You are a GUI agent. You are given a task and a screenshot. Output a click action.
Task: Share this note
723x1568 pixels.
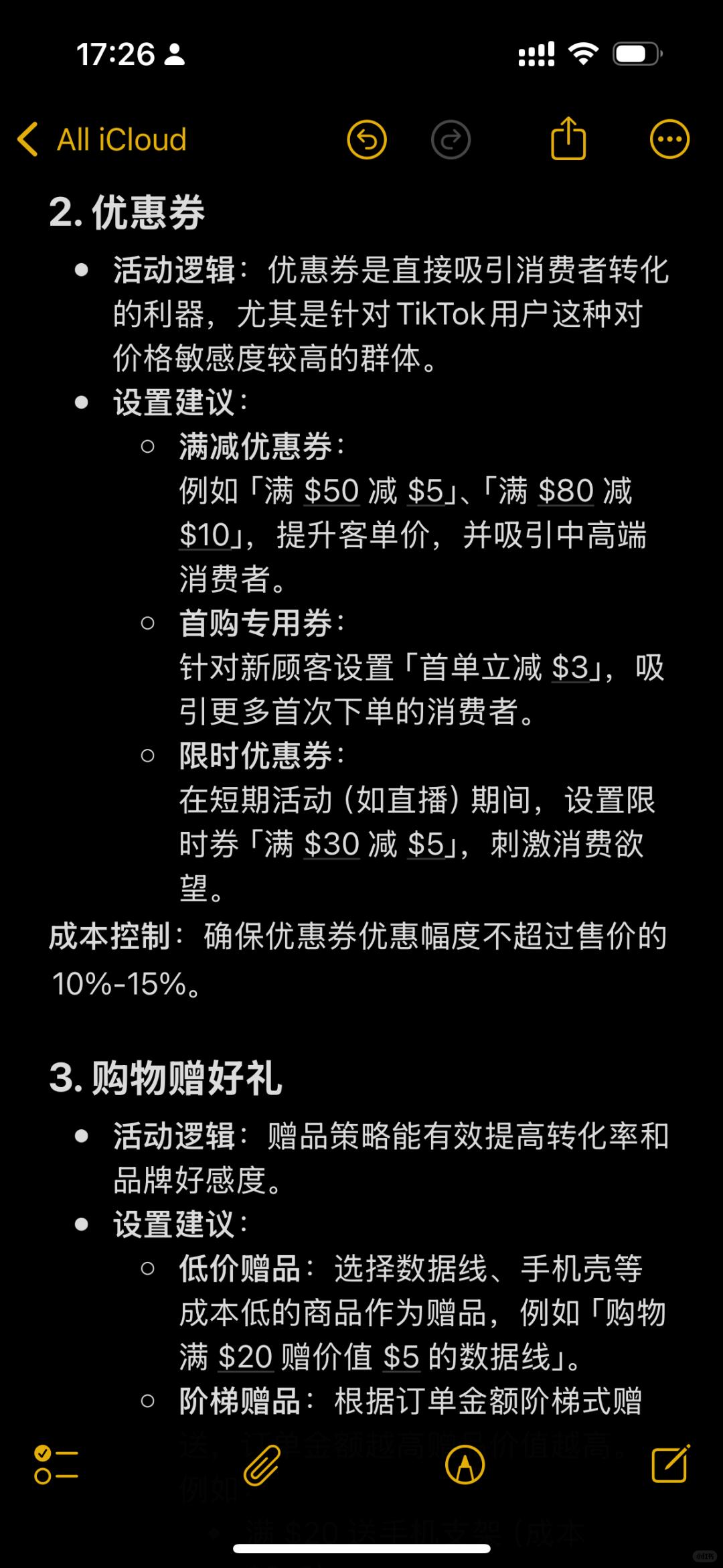pyautogui.click(x=568, y=139)
